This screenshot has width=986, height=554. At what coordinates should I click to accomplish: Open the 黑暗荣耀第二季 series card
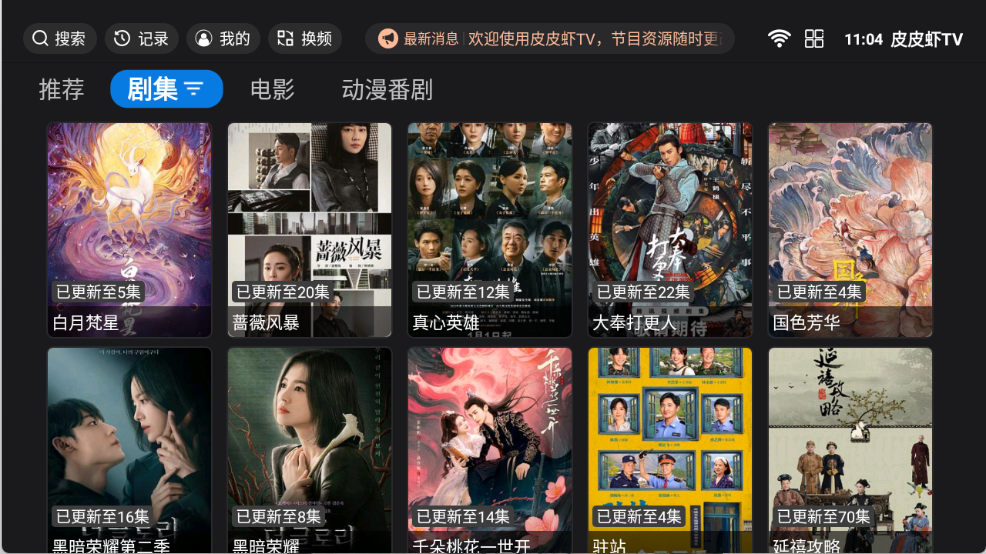click(x=129, y=450)
